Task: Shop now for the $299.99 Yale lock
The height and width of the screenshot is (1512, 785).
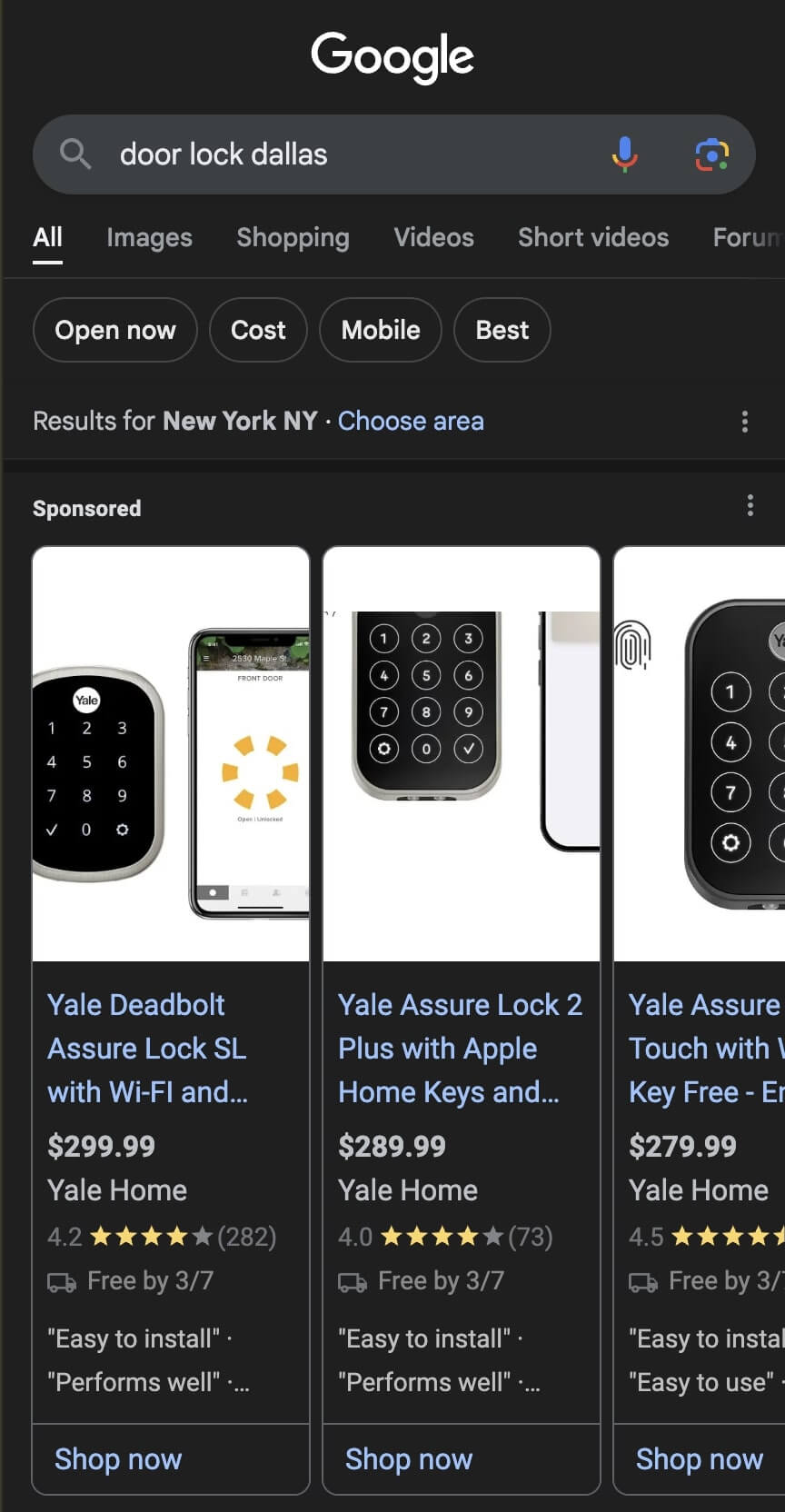Action: click(x=118, y=1459)
